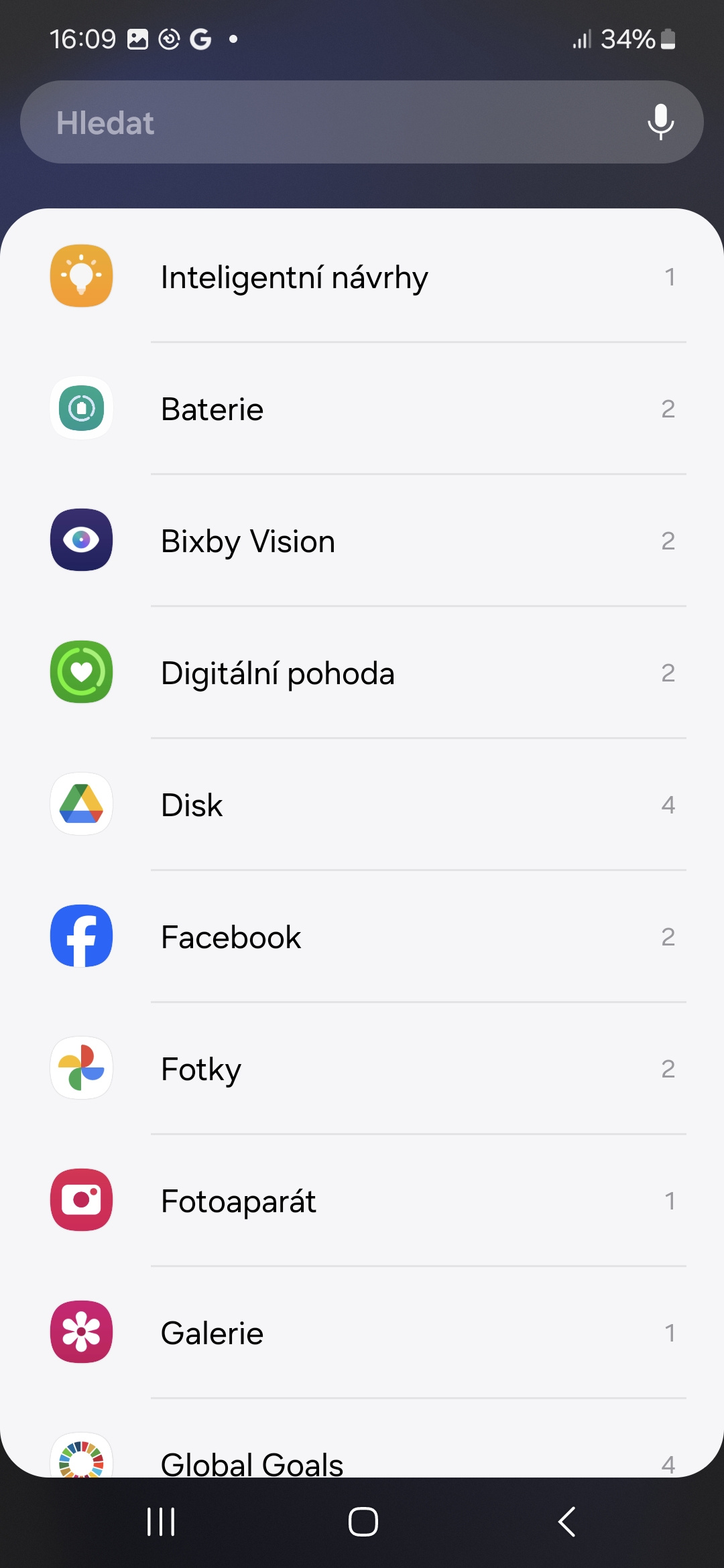
Task: Open the Galerie flower icon
Action: (80, 1332)
